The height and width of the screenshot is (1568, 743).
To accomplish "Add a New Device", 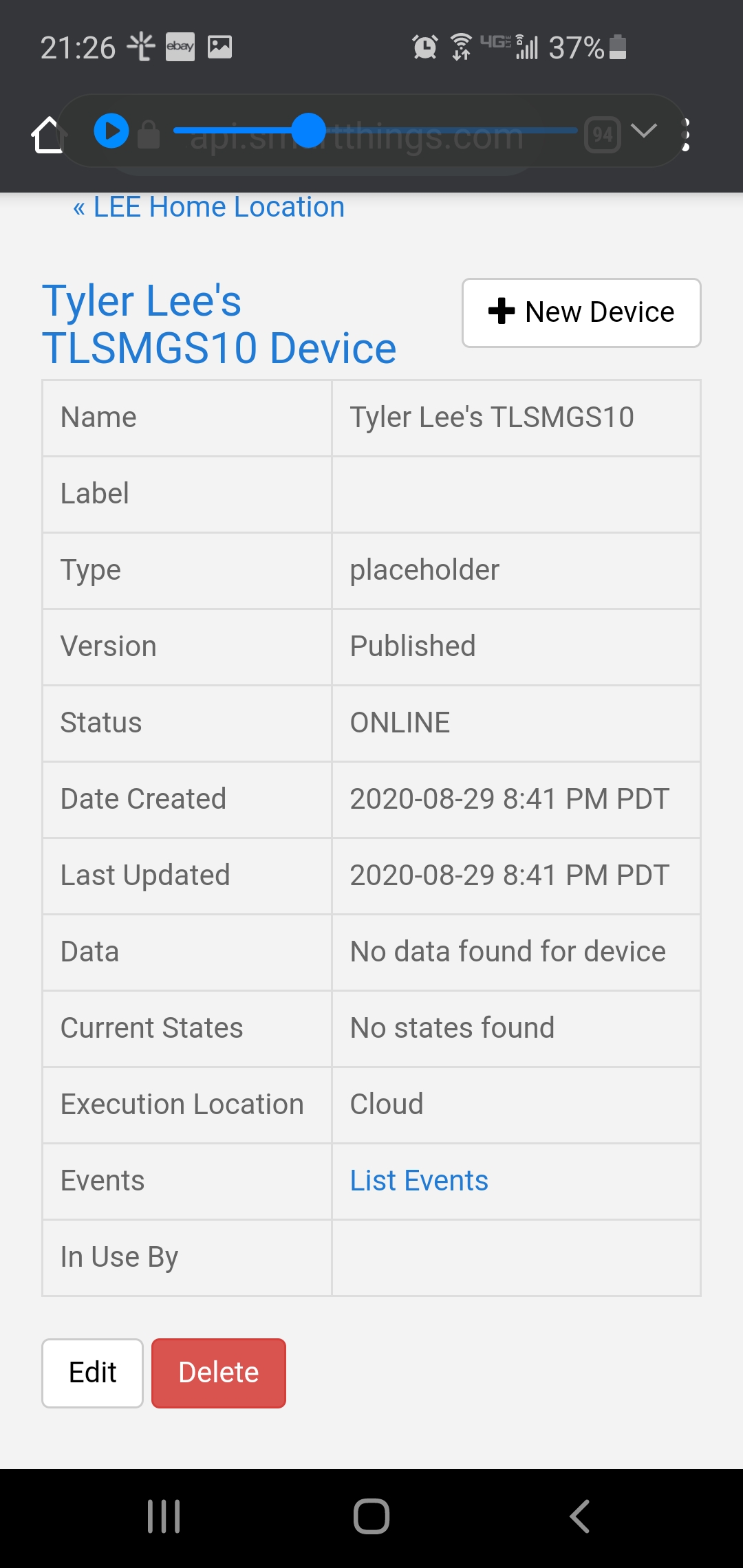I will click(581, 312).
